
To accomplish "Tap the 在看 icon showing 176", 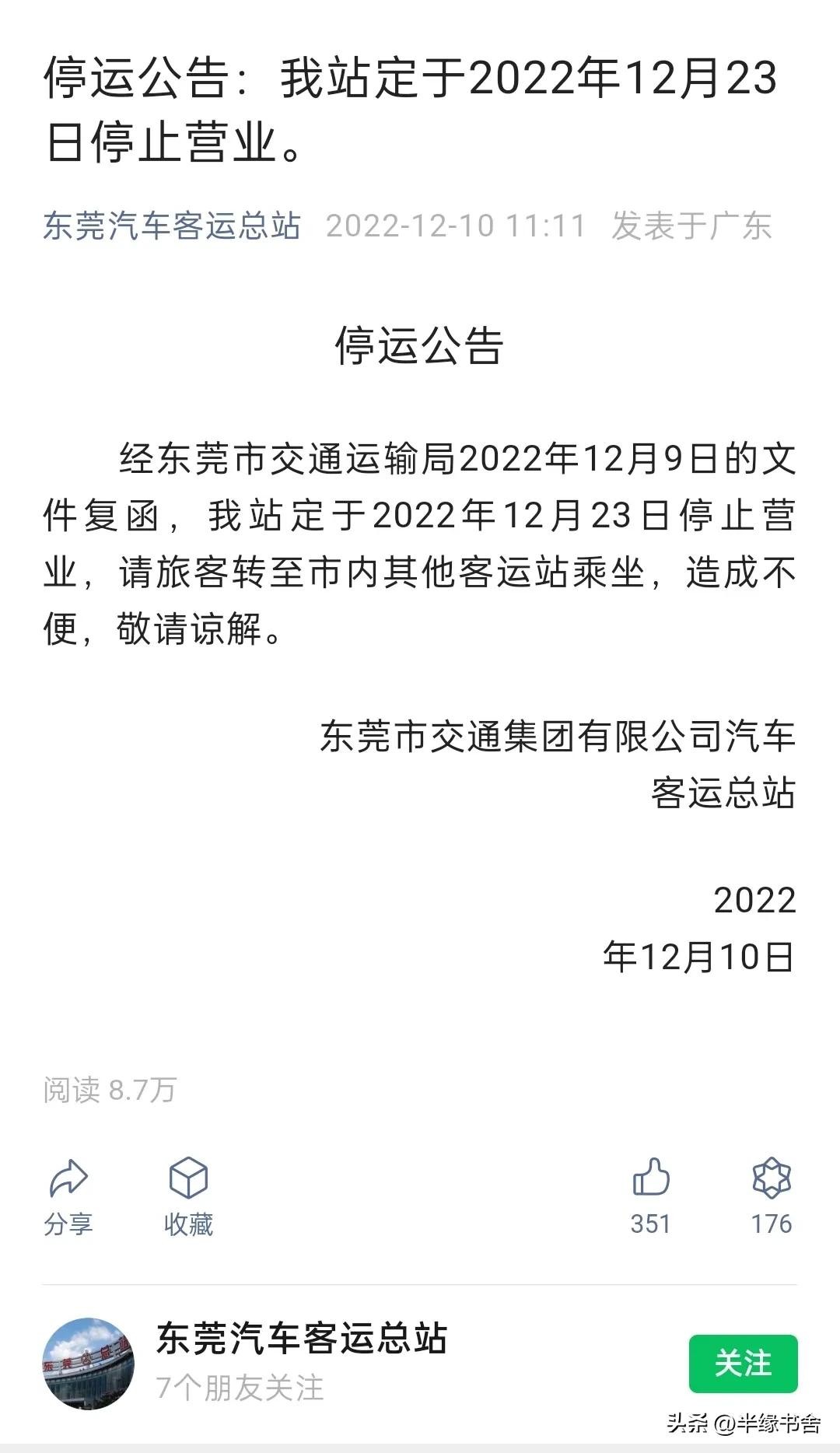I will 771,1178.
